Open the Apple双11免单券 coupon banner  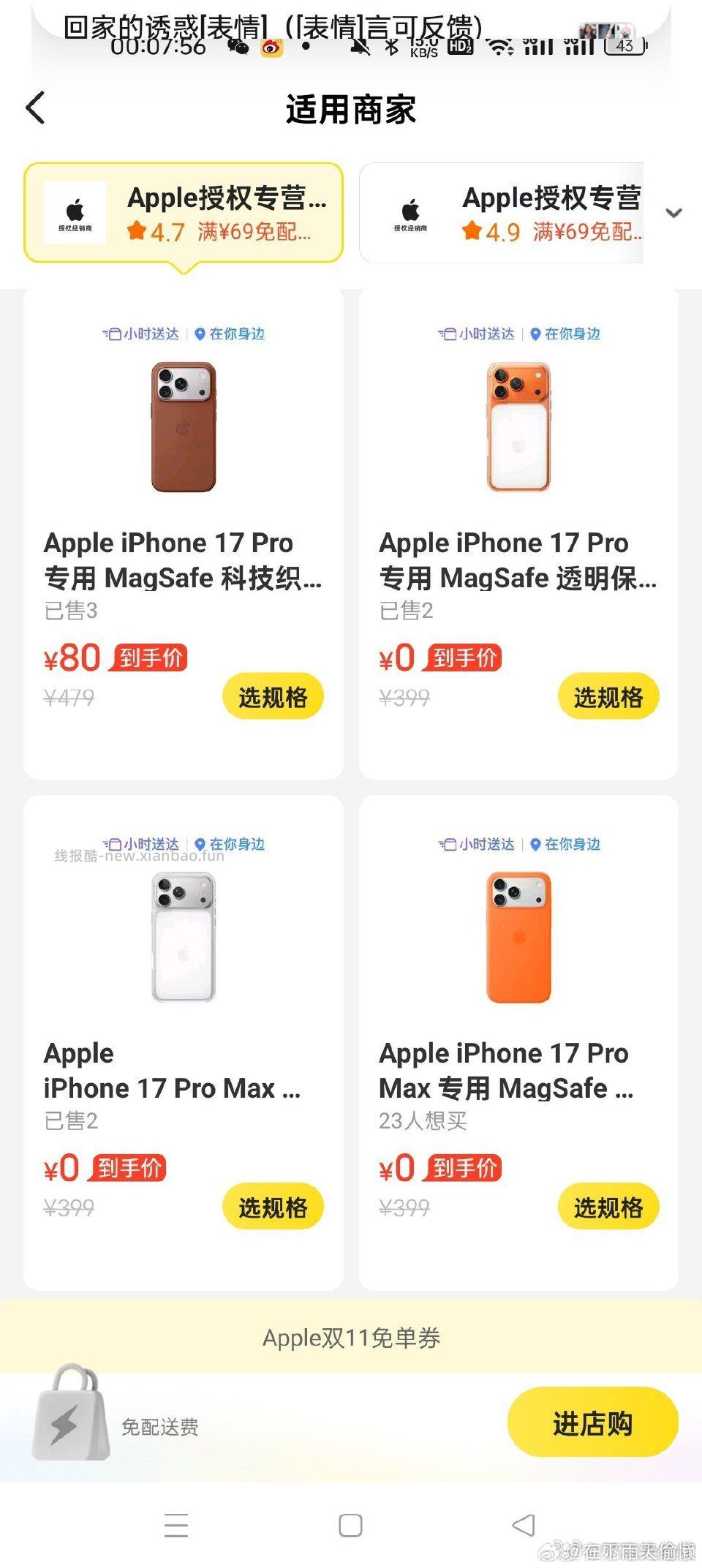[x=351, y=1338]
